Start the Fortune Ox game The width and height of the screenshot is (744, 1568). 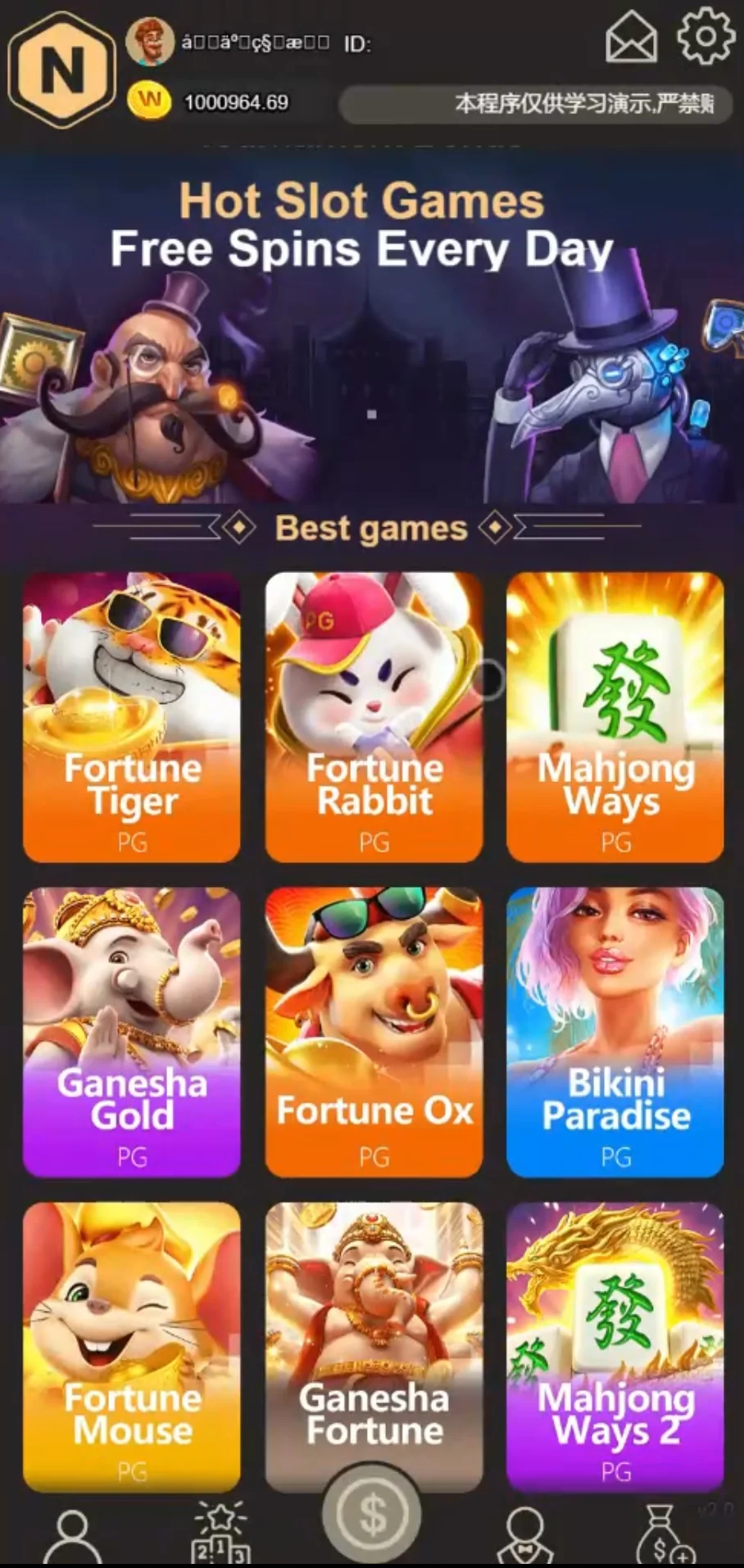point(374,1031)
